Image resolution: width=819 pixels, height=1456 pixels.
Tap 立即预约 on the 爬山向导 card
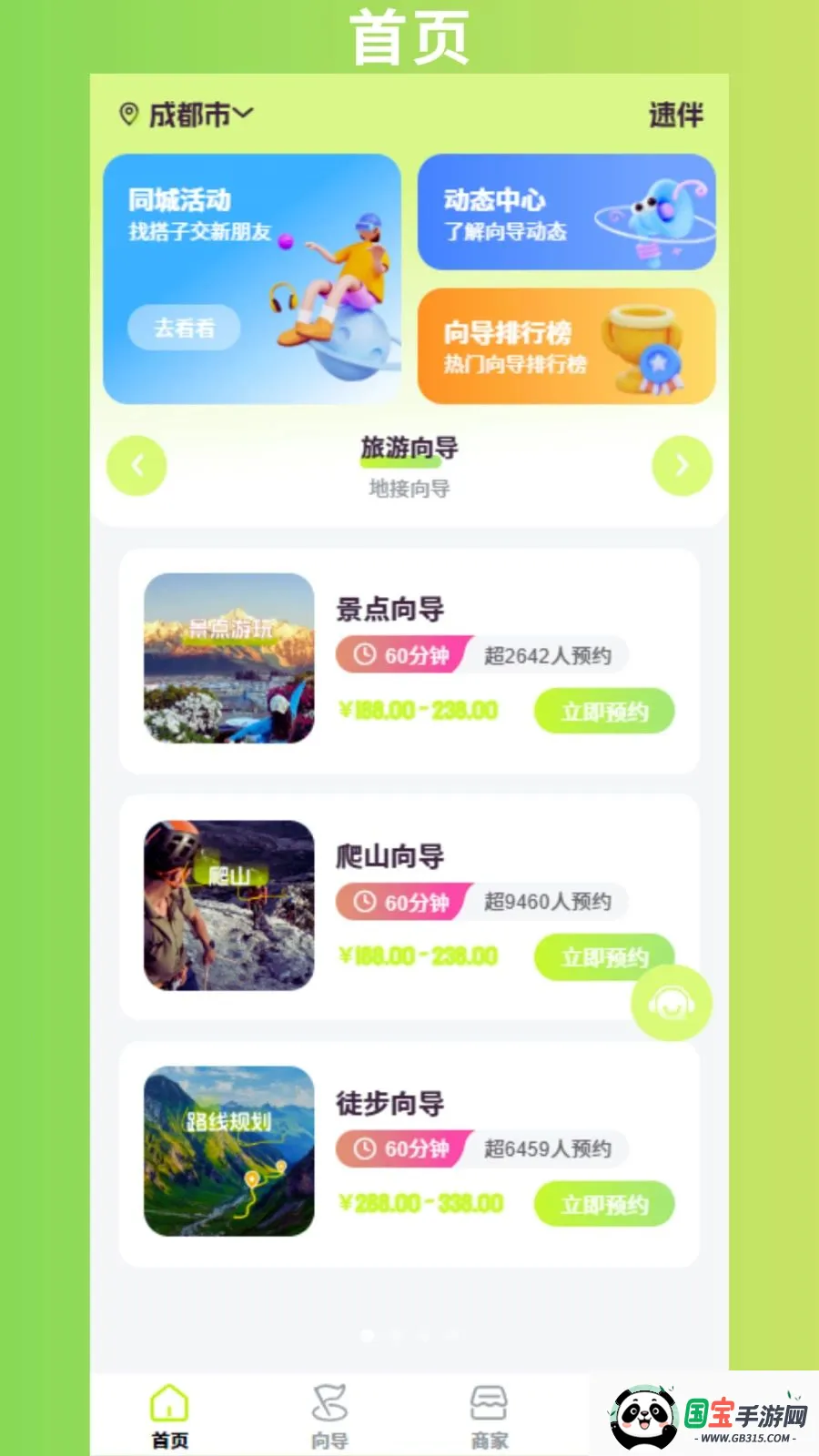point(605,957)
